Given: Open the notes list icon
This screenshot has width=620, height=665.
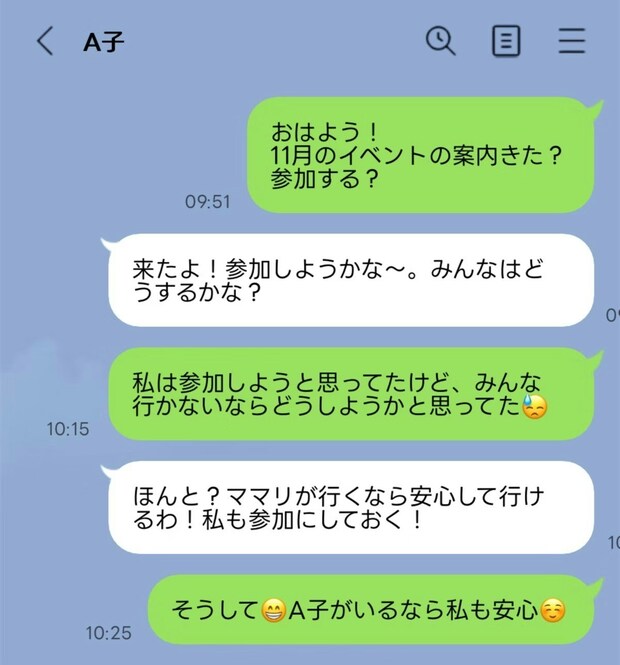Looking at the screenshot, I should (x=507, y=41).
